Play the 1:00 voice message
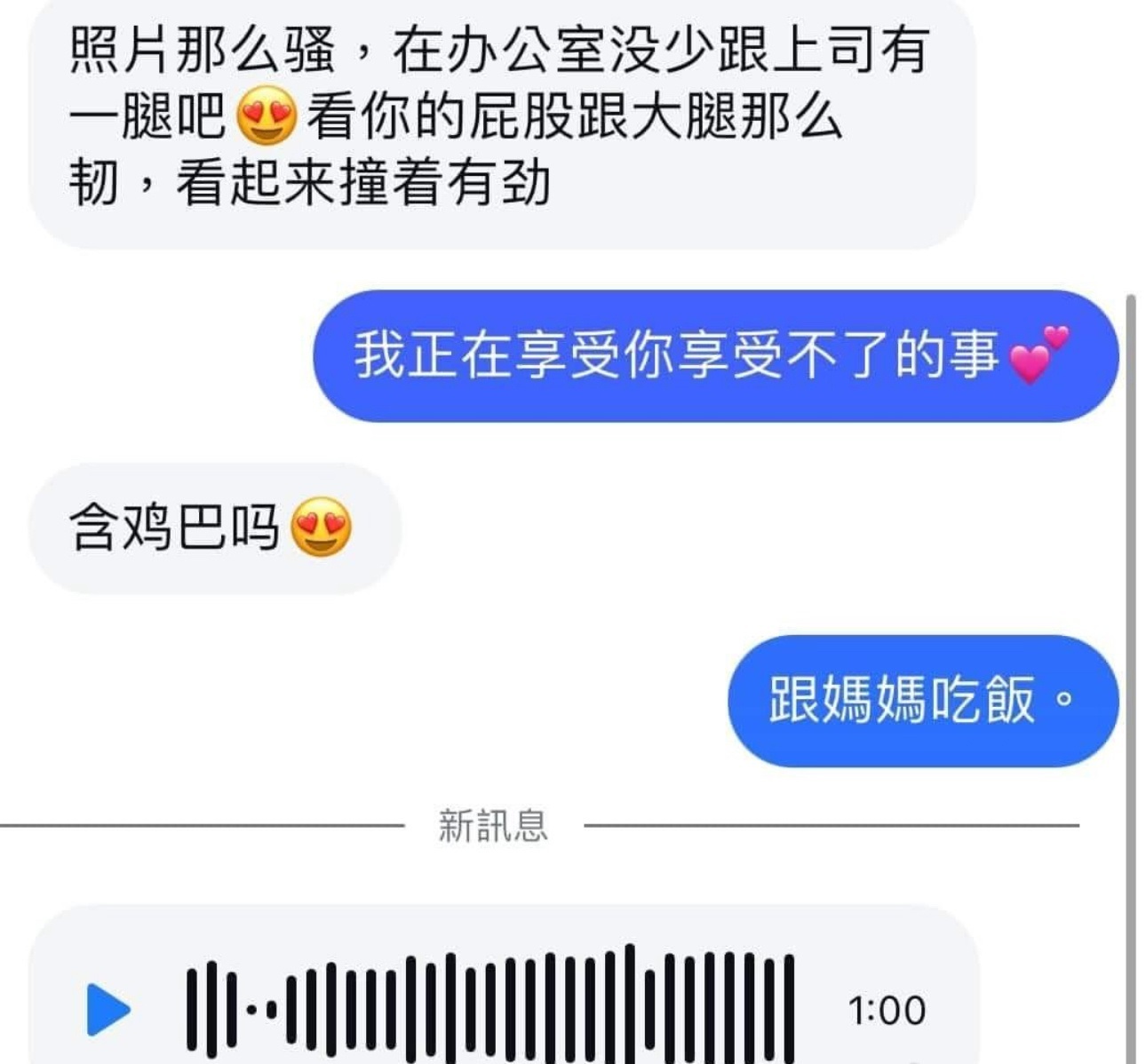 click(x=108, y=1010)
